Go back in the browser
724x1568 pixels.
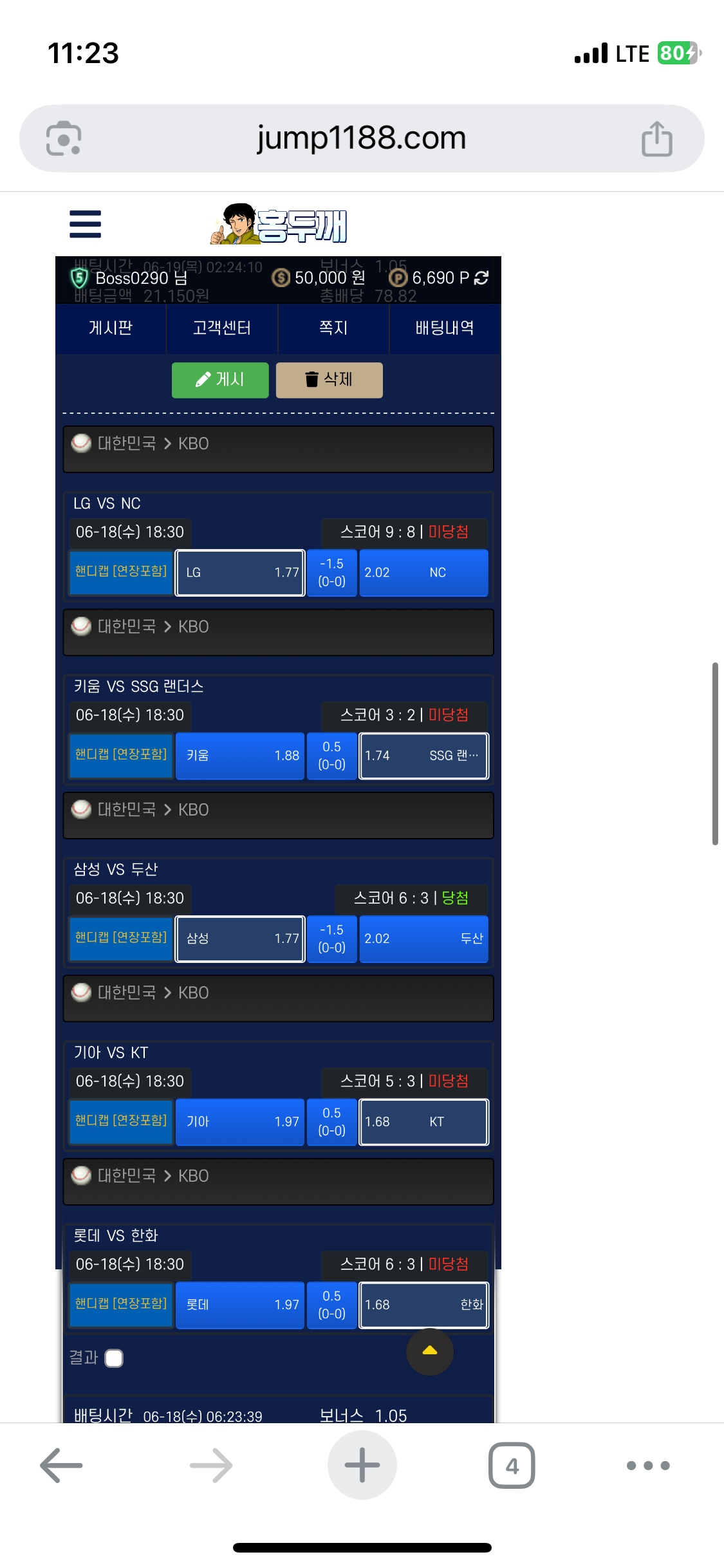[x=61, y=1466]
